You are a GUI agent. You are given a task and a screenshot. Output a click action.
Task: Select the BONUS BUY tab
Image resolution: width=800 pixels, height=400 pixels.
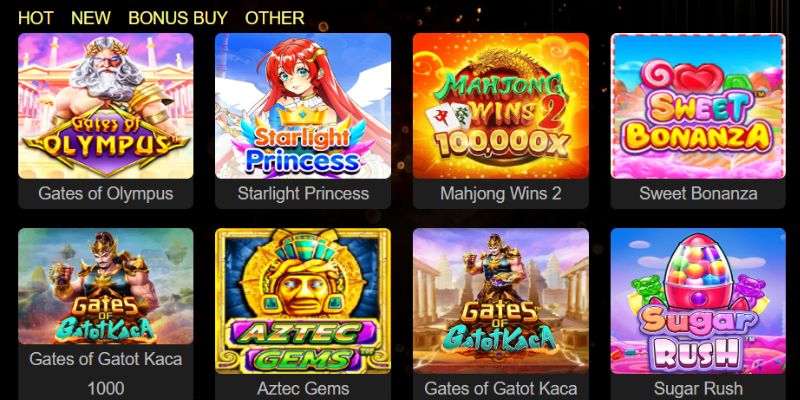178,18
